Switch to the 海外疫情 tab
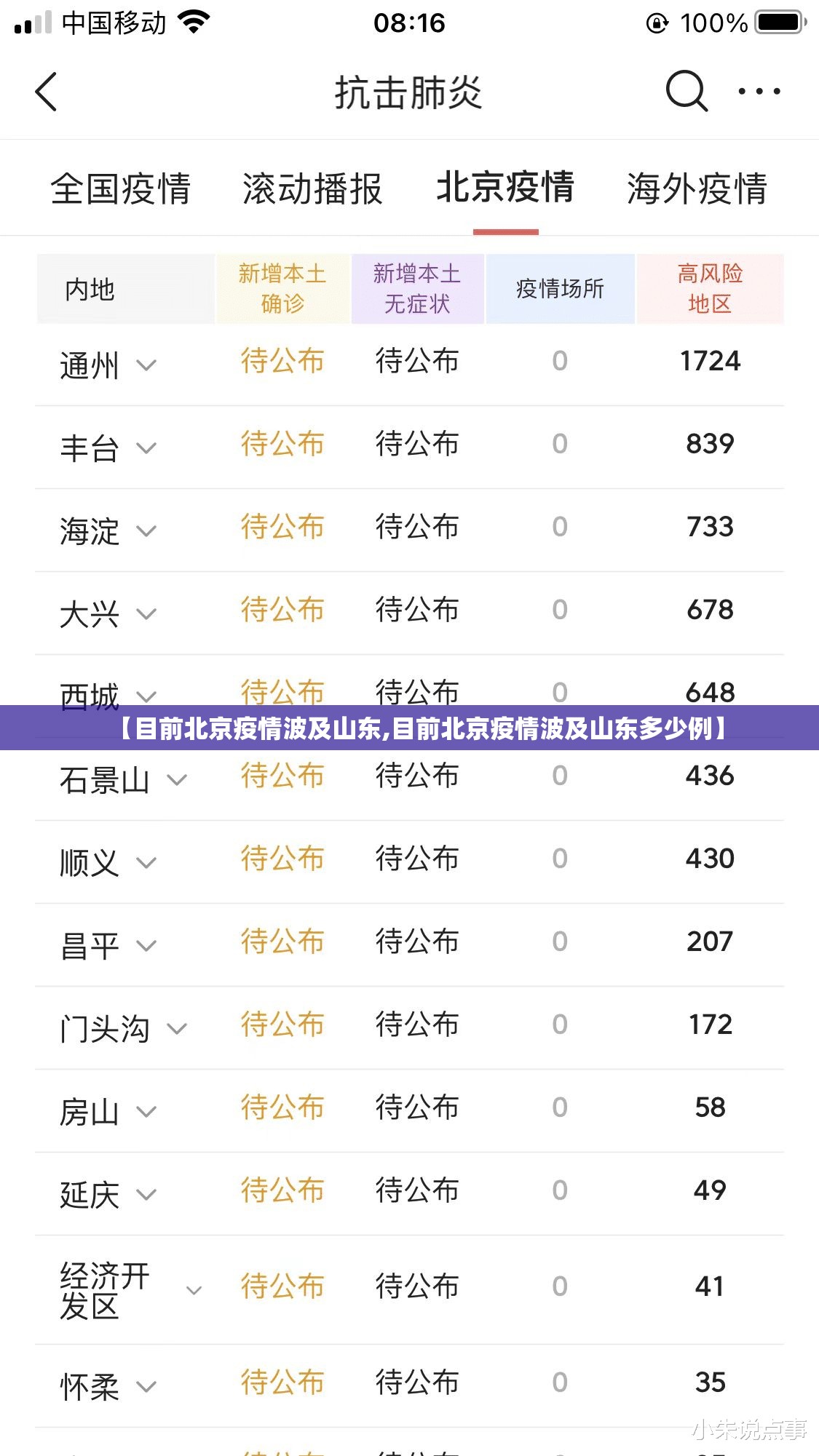This screenshot has height=1456, width=819. pyautogui.click(x=697, y=188)
